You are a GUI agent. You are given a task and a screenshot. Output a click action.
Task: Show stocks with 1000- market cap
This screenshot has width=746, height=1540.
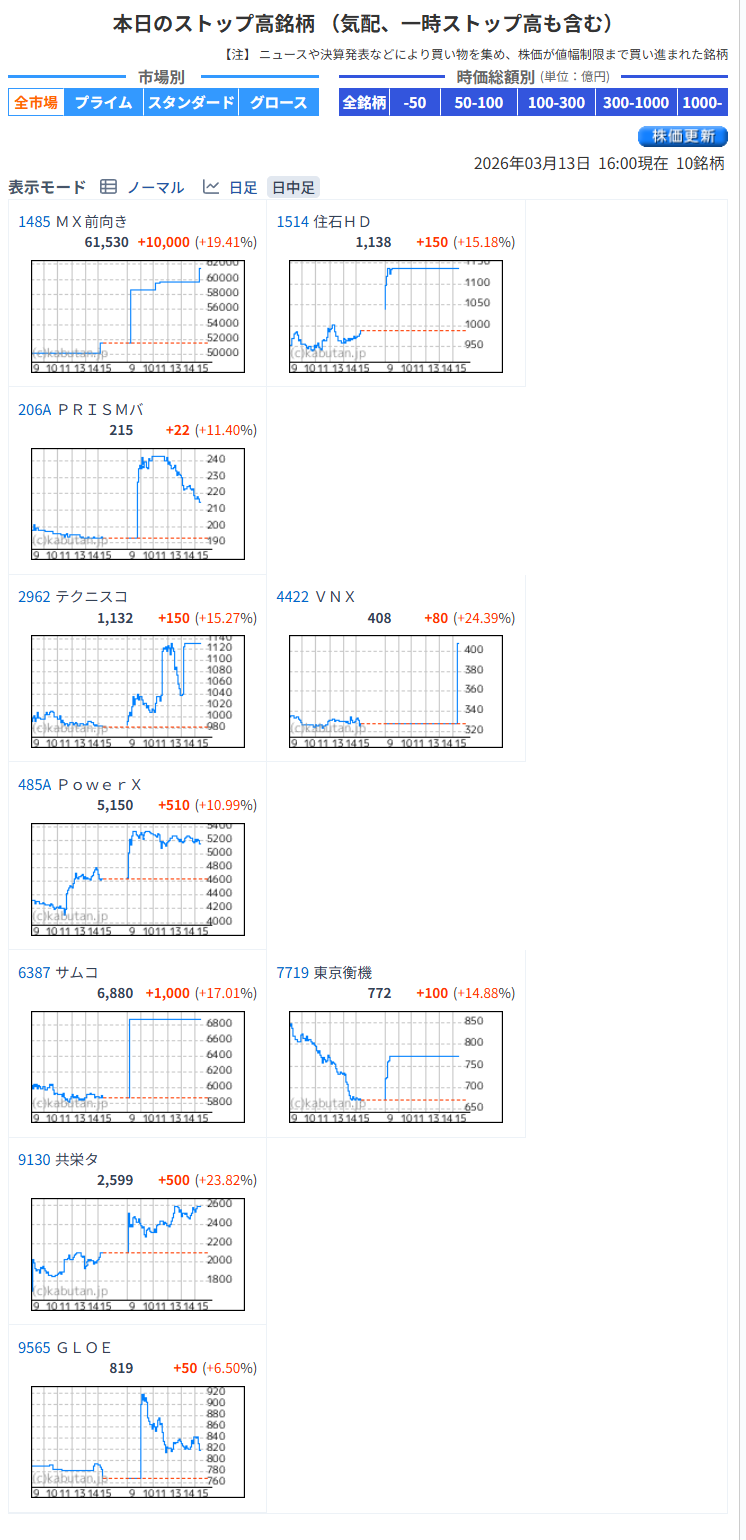703,102
